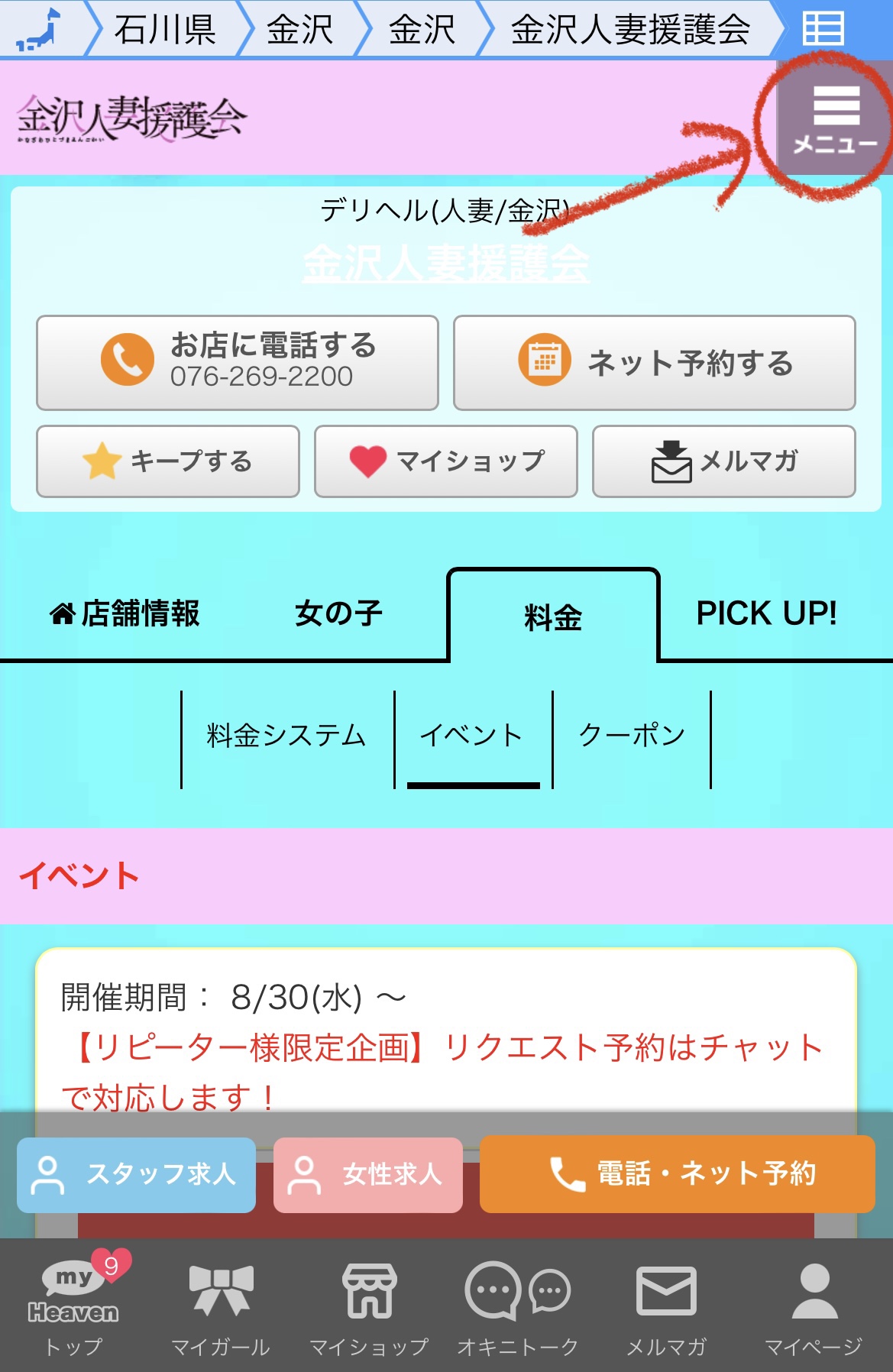Switch to the PICK UP! tab
The height and width of the screenshot is (1372, 893).
(766, 613)
